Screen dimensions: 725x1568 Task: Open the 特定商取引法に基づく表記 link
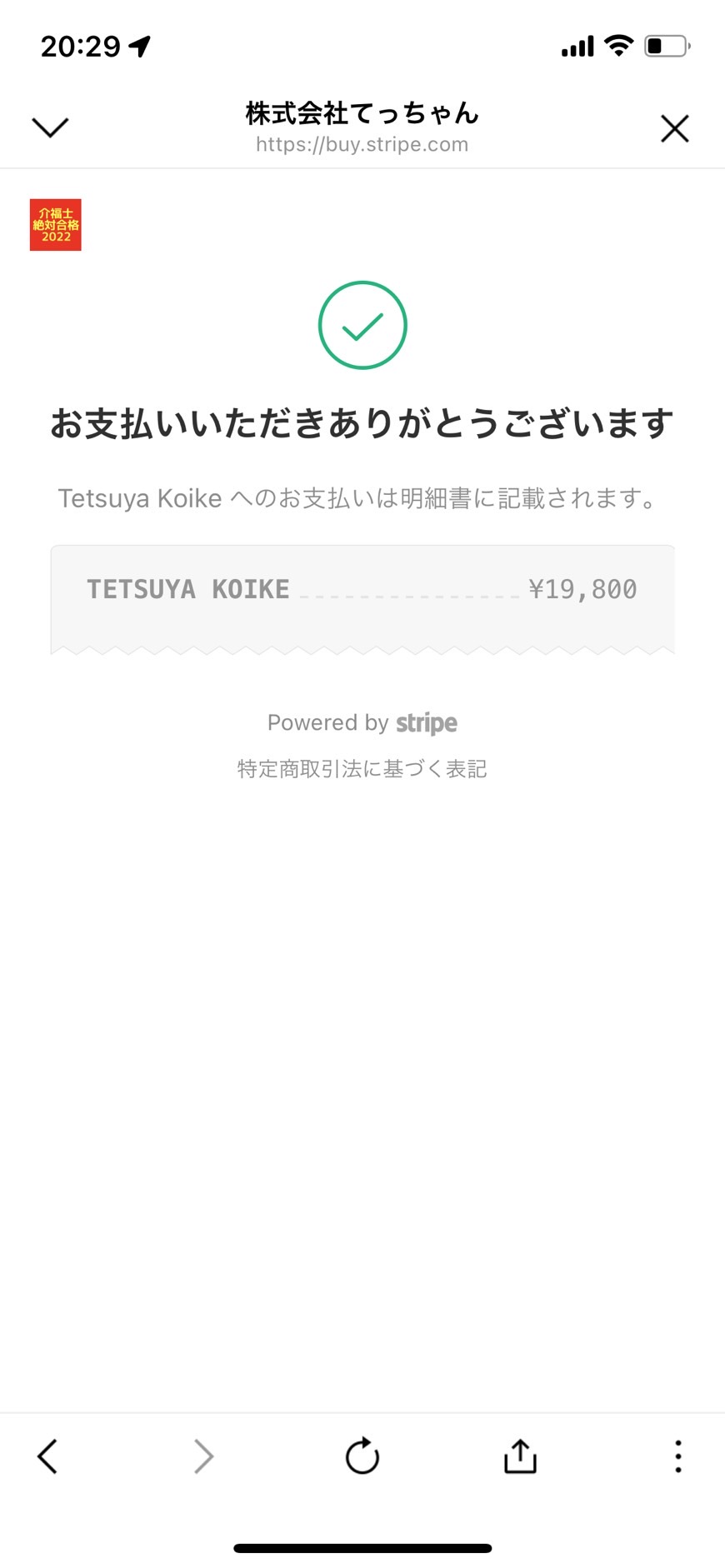[x=362, y=768]
